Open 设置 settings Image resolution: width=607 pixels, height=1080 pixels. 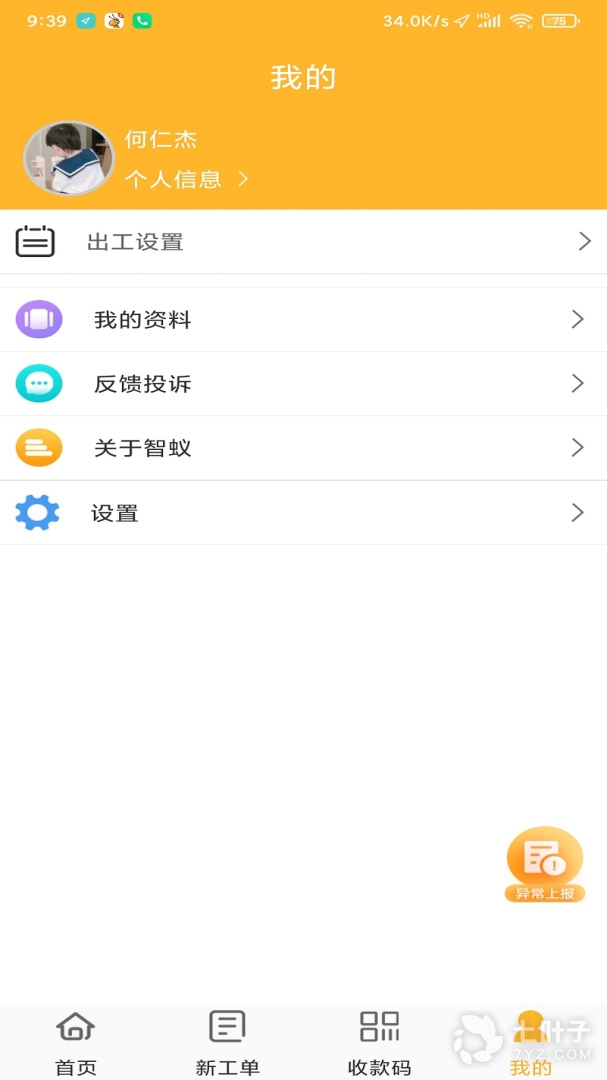click(303, 513)
